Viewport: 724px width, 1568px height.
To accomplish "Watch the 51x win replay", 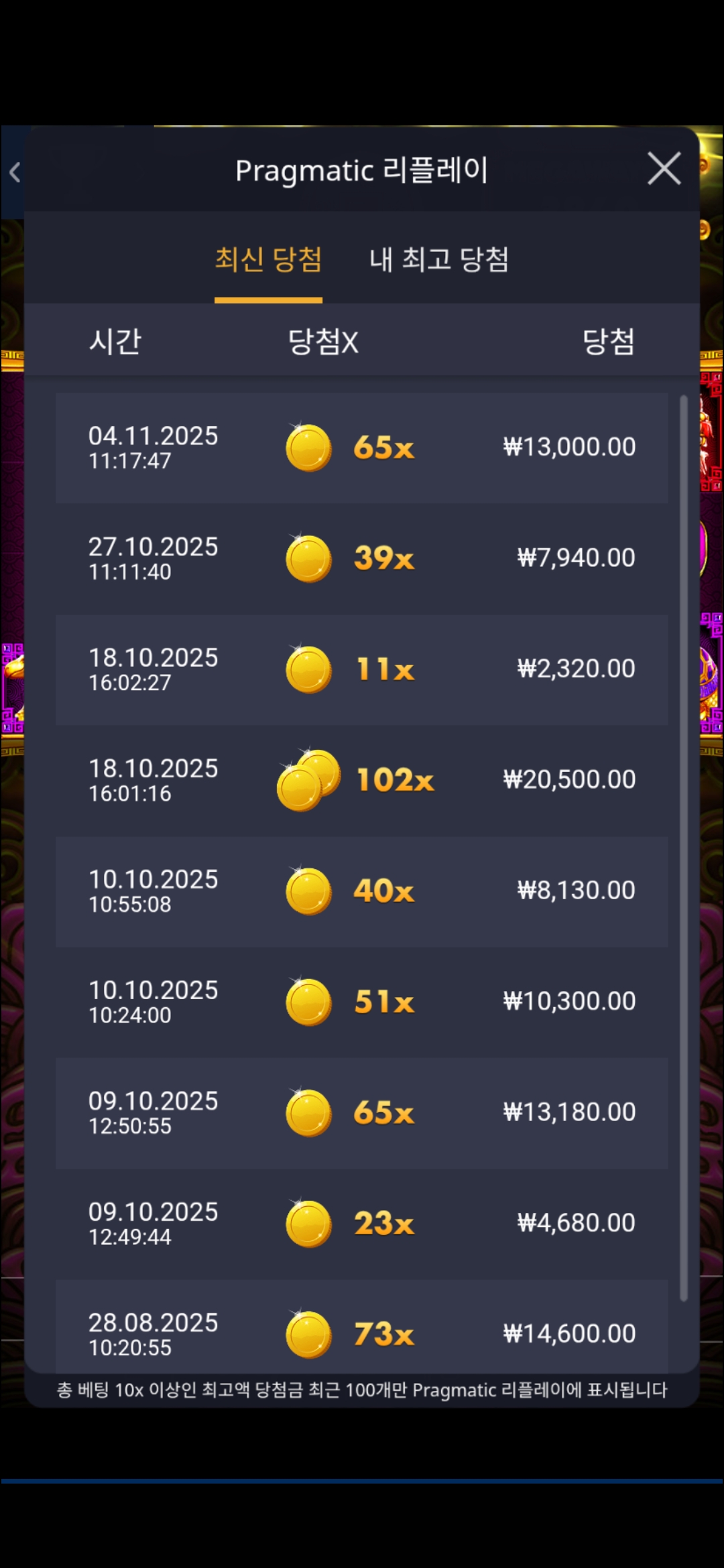I will coord(362,1002).
